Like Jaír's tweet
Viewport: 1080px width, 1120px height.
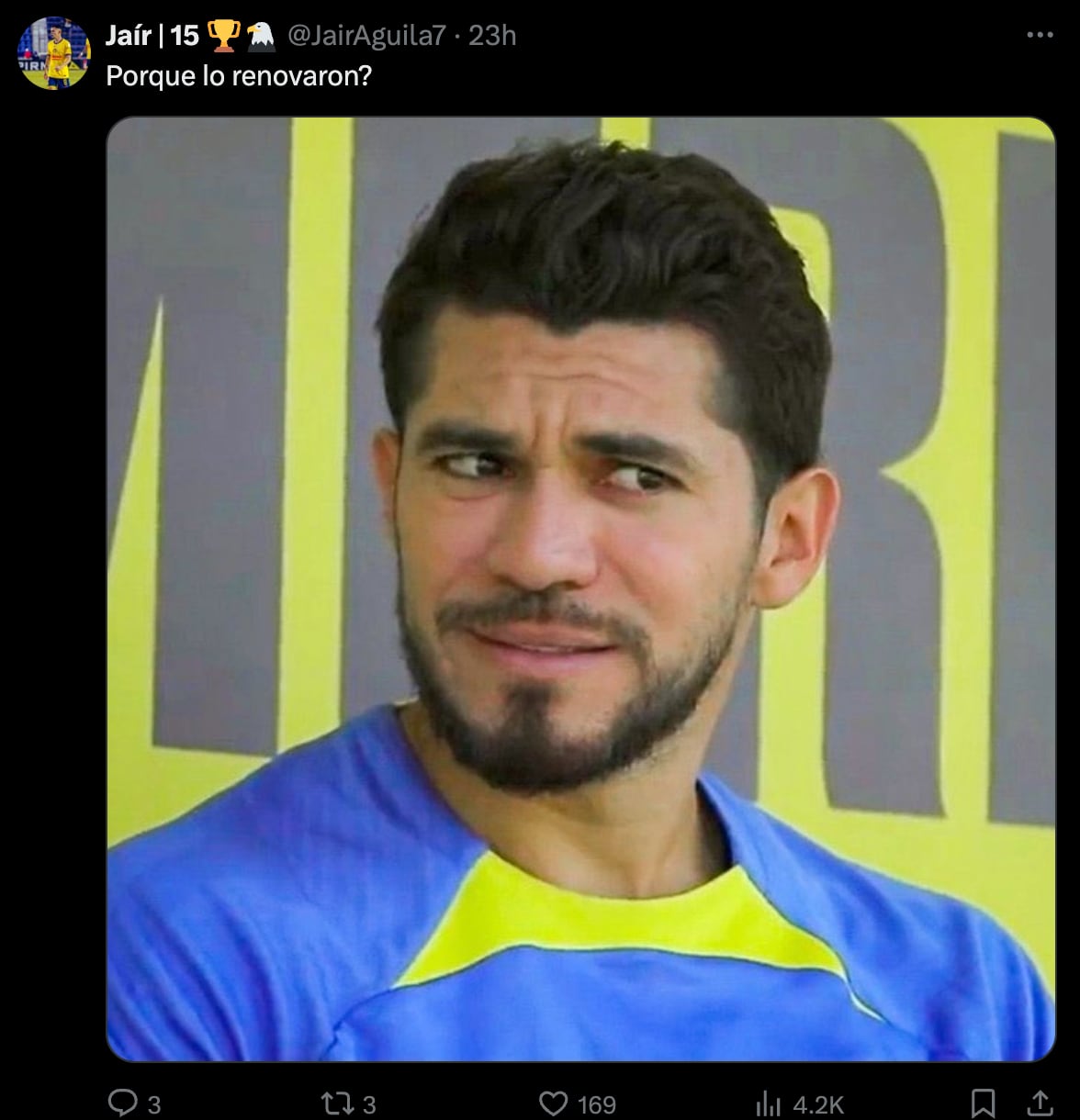[x=553, y=1103]
